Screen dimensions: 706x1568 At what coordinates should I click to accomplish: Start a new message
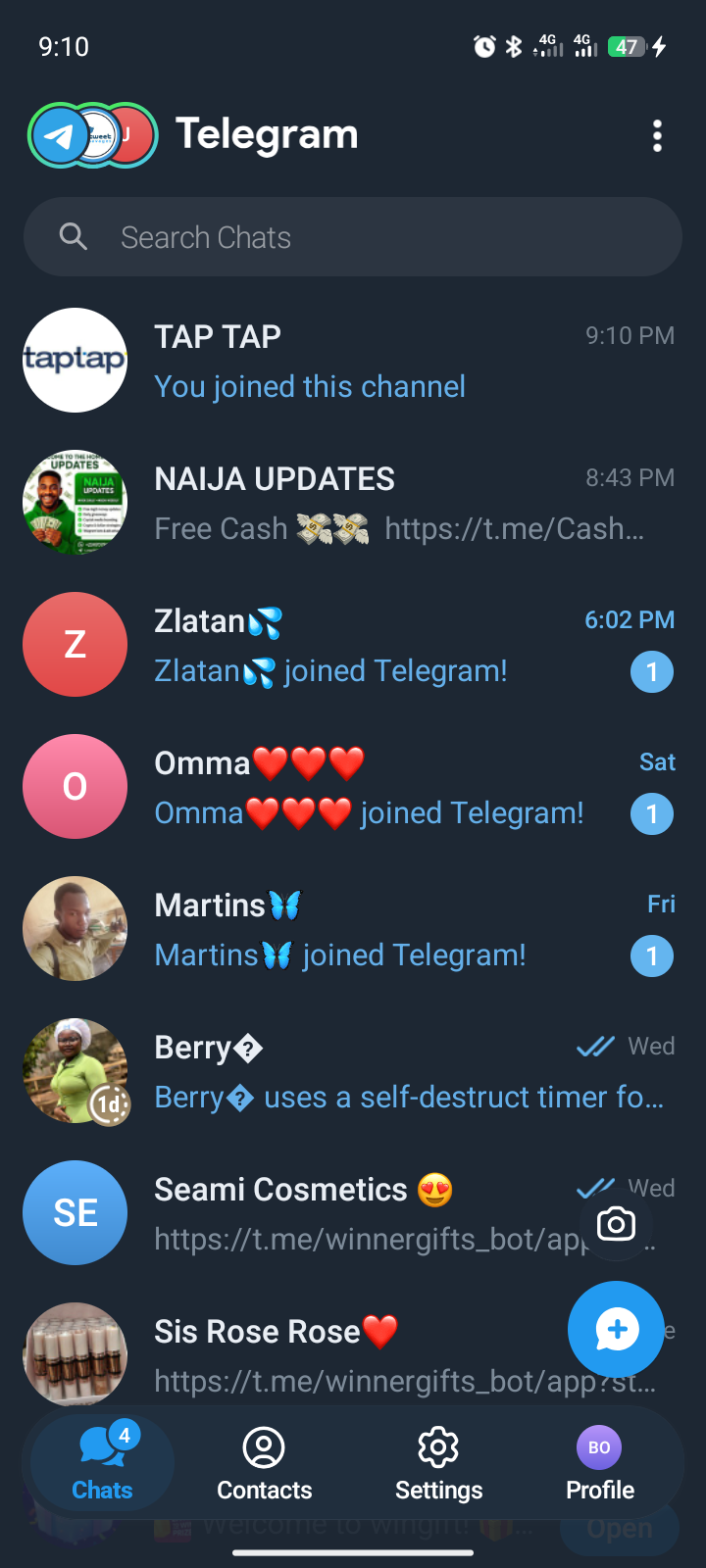(616, 1330)
